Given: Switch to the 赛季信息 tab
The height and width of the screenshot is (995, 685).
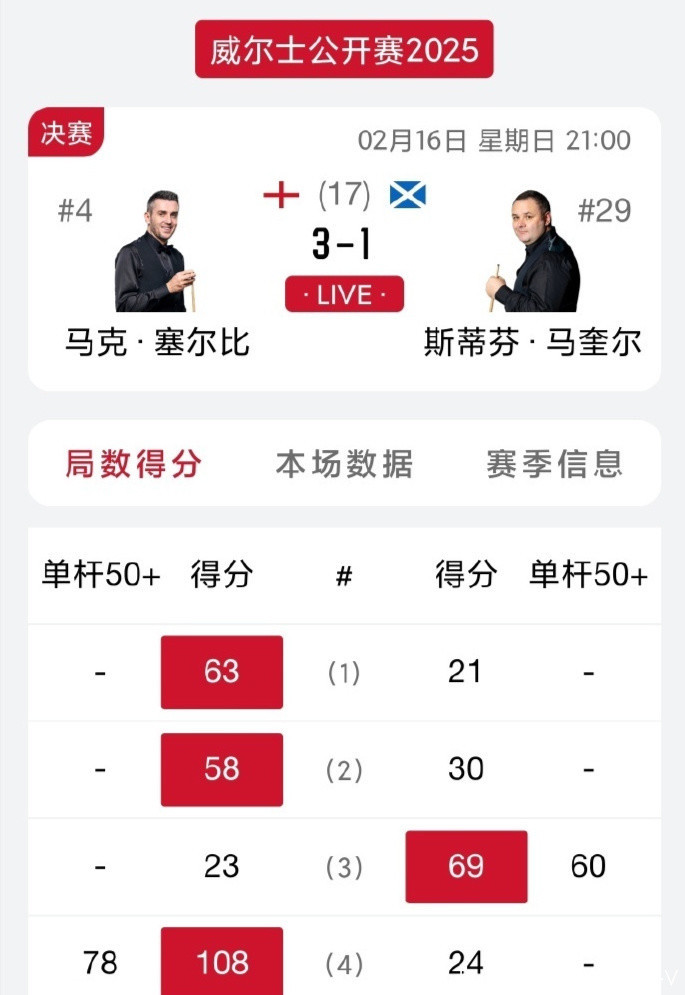Looking at the screenshot, I should pyautogui.click(x=554, y=464).
